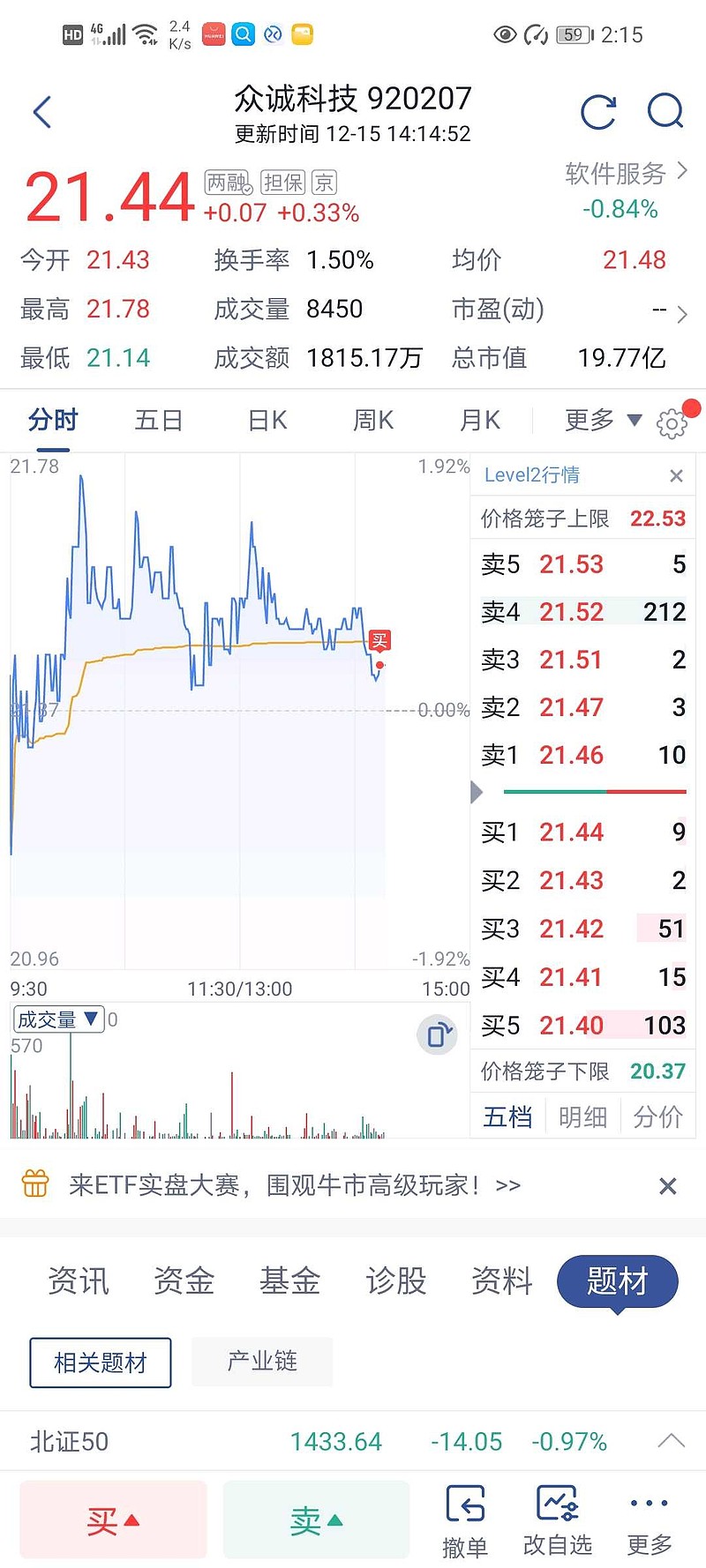Screen dimensions: 706x1568
Task: Refresh the stock quote
Action: pos(598,112)
